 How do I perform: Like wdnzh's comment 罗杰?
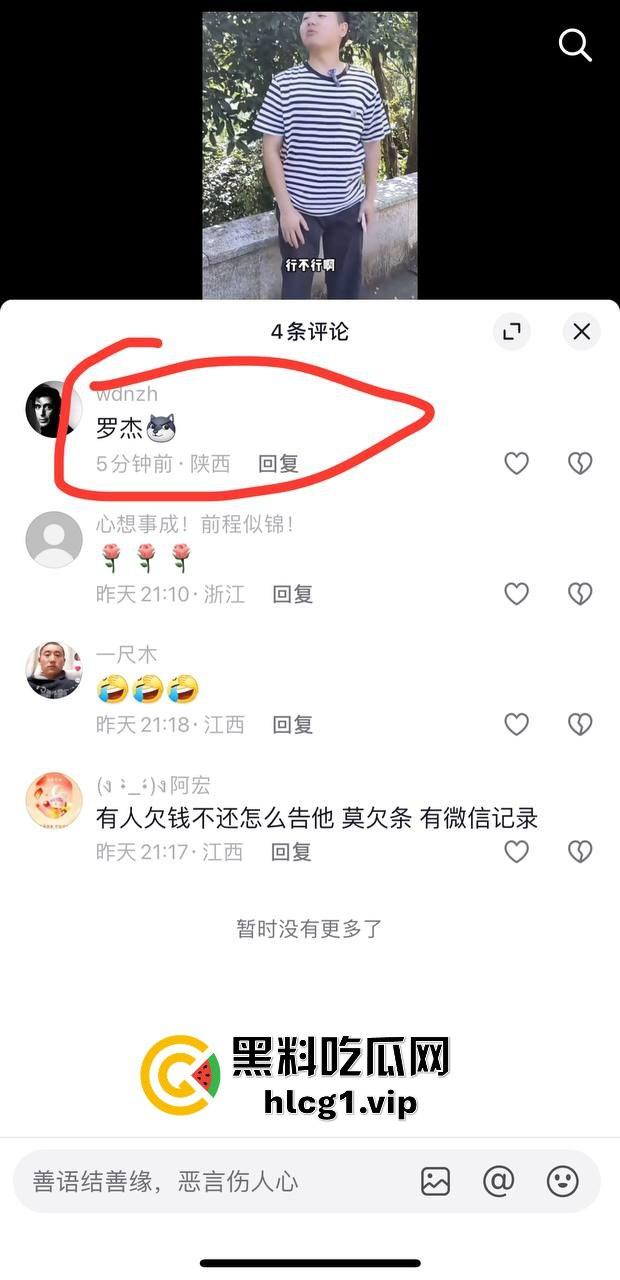point(516,463)
